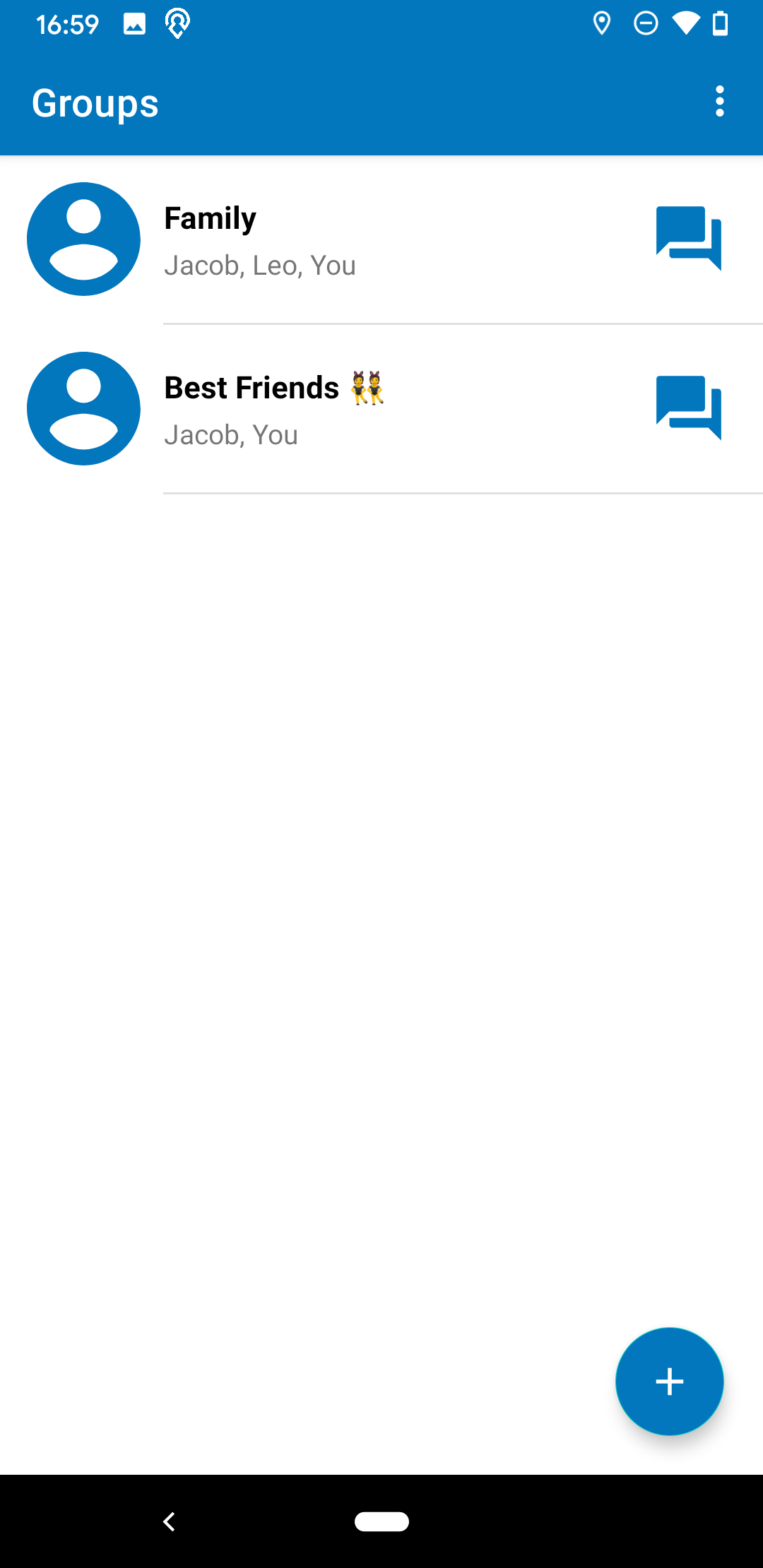Tap the home pill in the navigation bar
This screenshot has height=1568, width=763.
coord(381,1521)
